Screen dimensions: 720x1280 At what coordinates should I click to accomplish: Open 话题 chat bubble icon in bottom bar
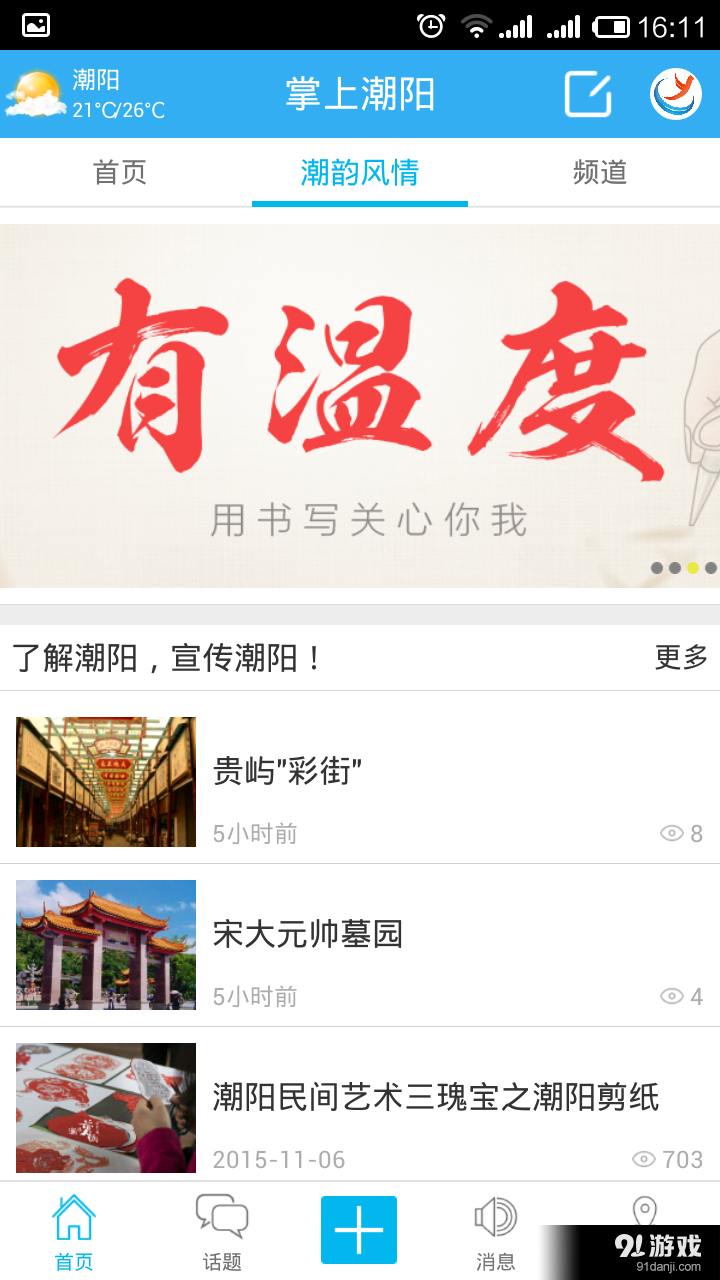tap(221, 1215)
